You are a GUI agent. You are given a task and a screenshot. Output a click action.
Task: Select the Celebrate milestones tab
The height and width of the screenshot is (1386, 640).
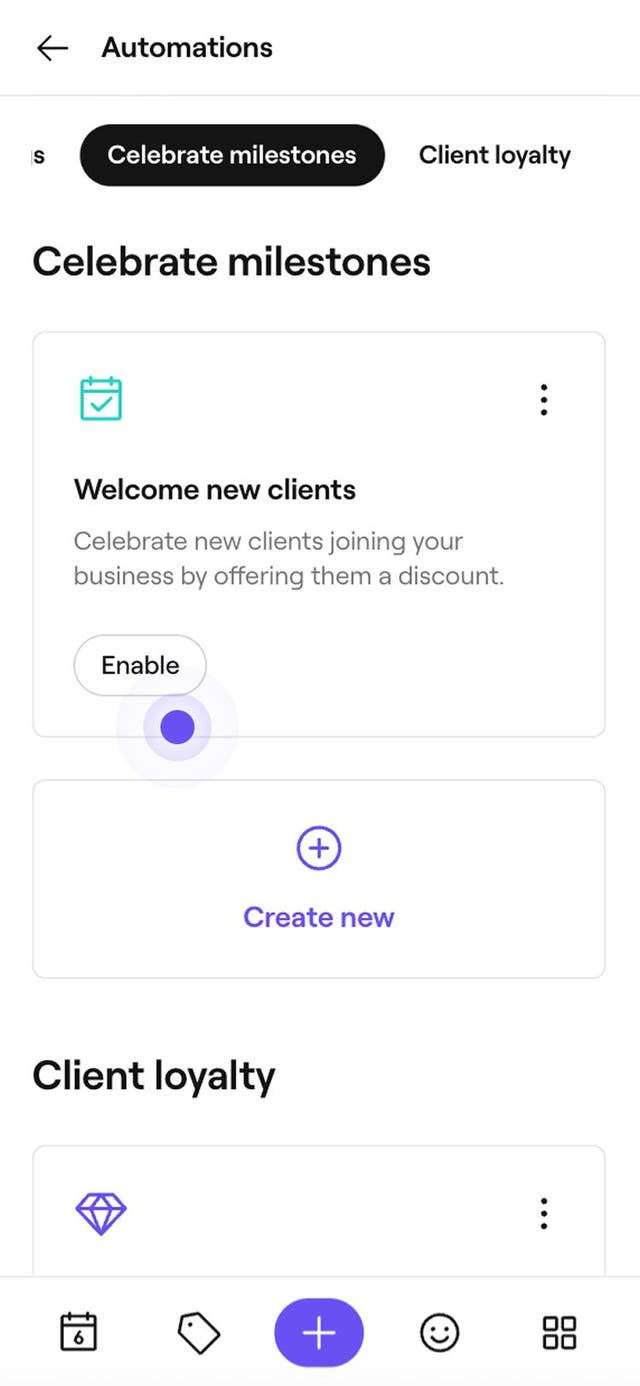232,155
